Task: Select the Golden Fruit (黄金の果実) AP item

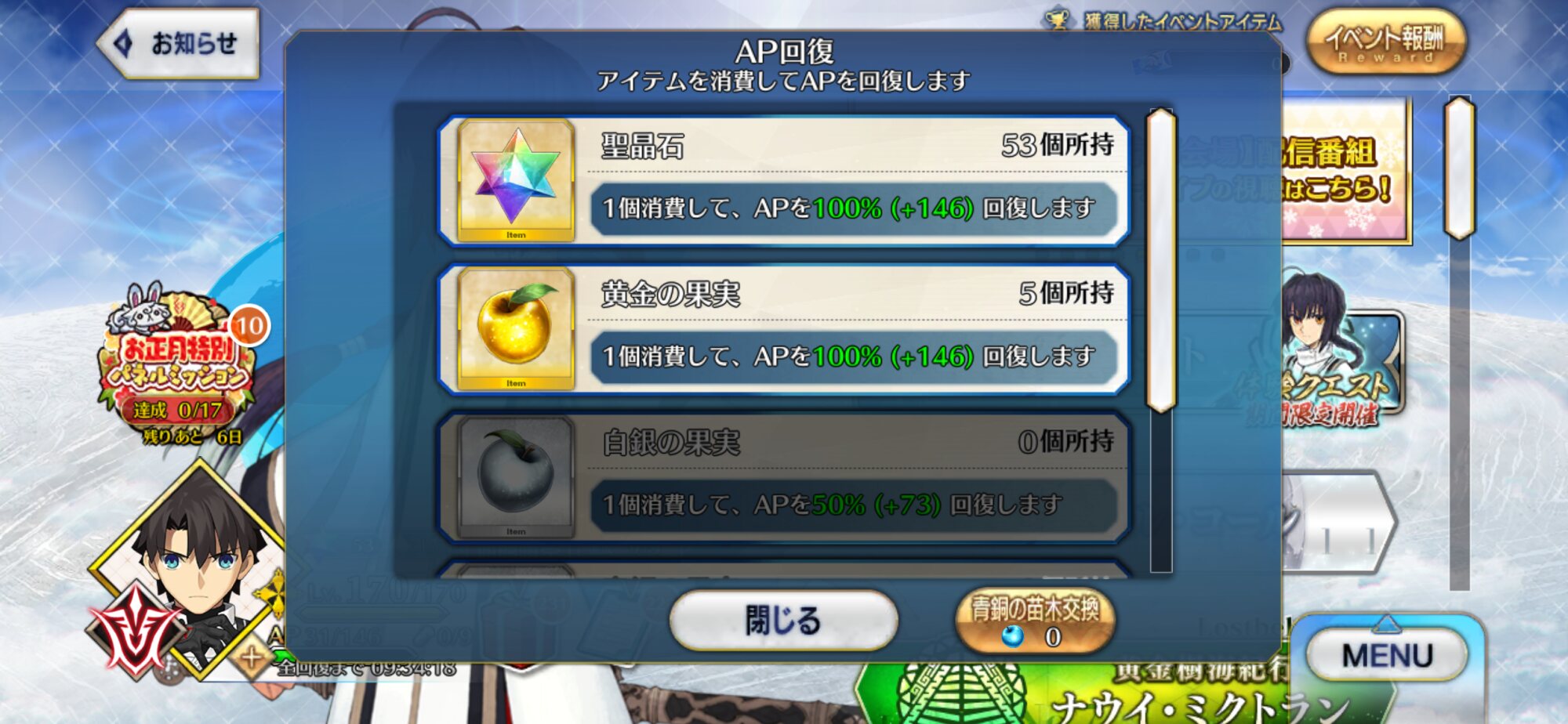Action: tap(784, 329)
